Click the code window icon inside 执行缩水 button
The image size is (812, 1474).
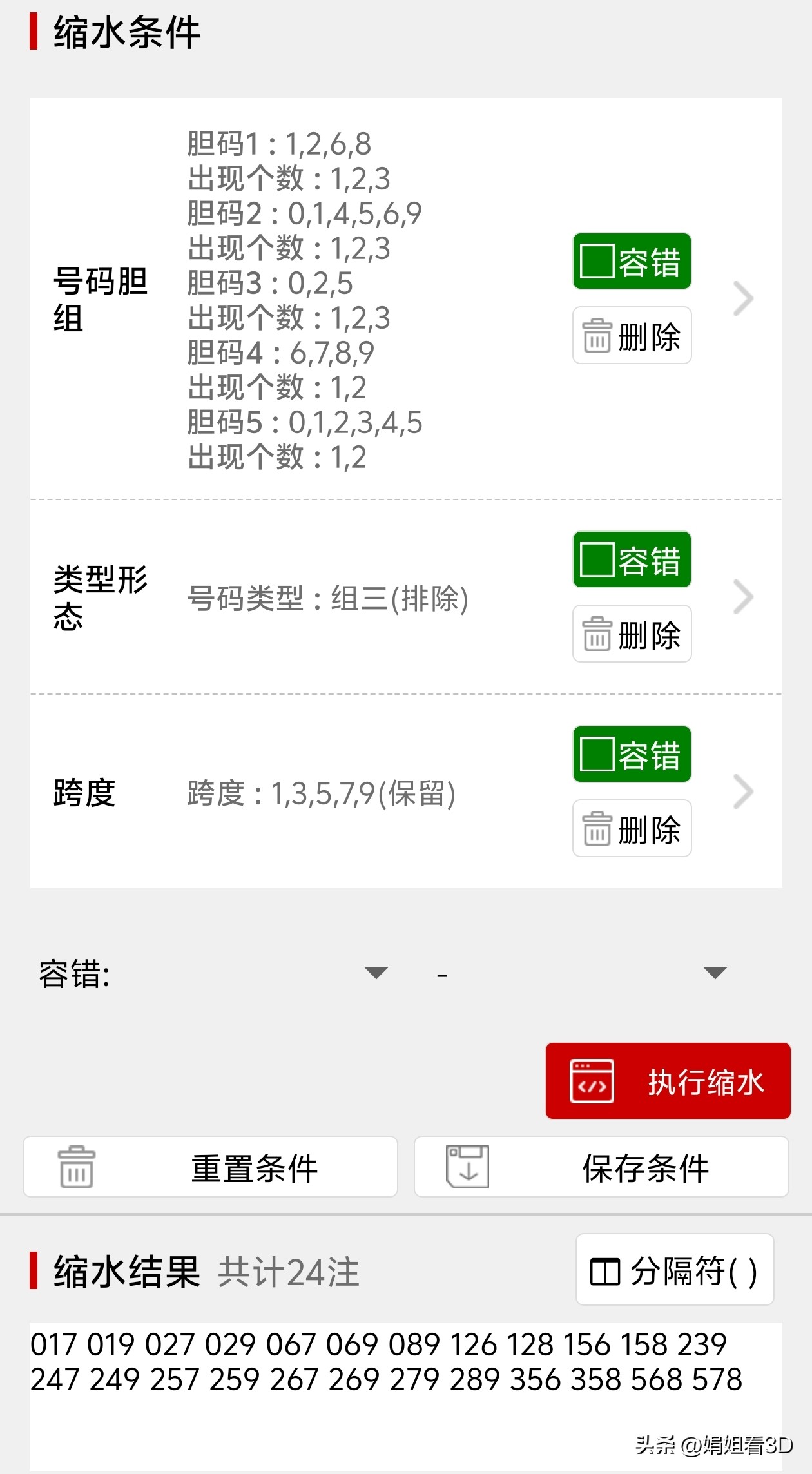590,1081
